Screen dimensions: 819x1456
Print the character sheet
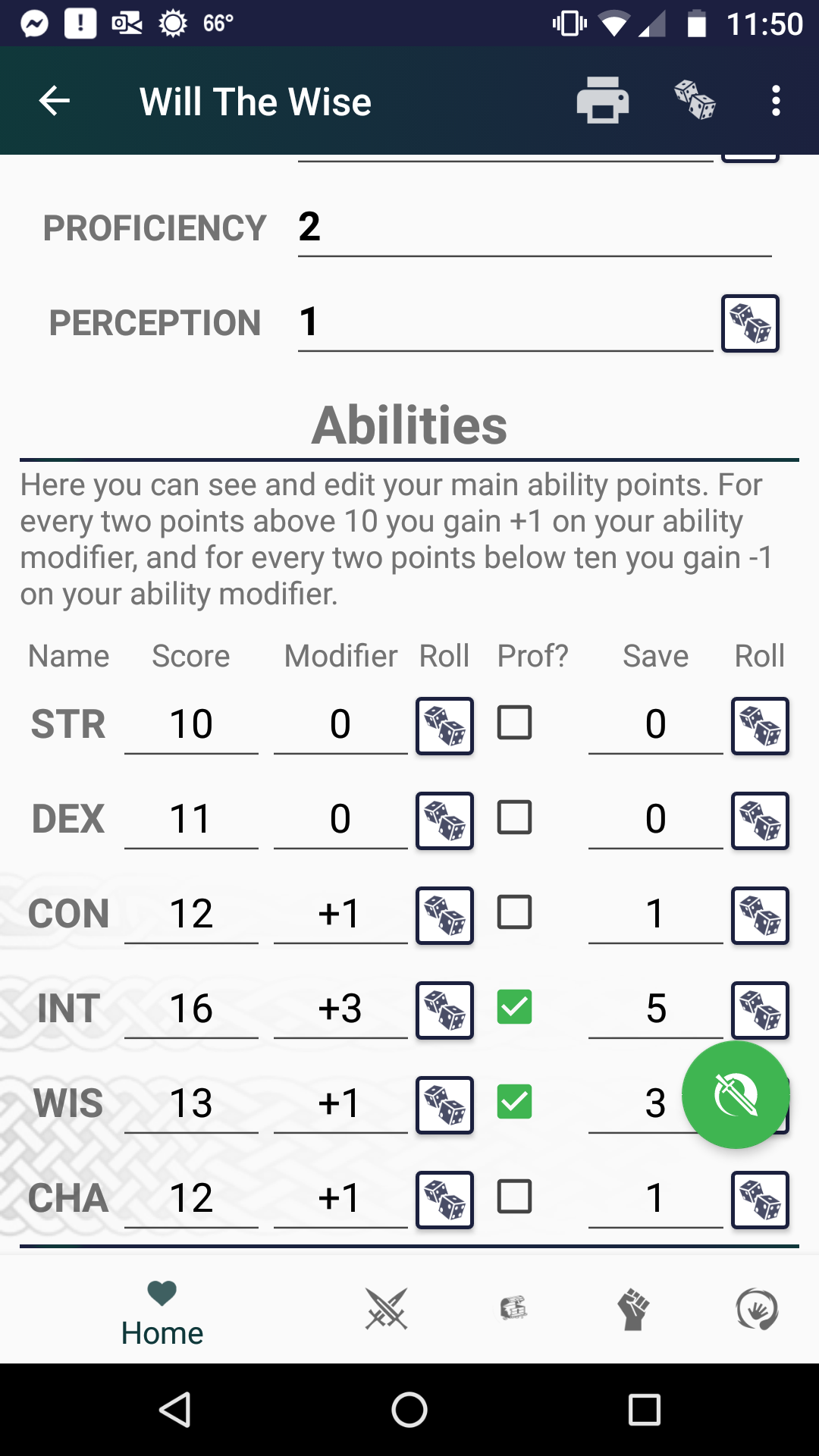[603, 101]
